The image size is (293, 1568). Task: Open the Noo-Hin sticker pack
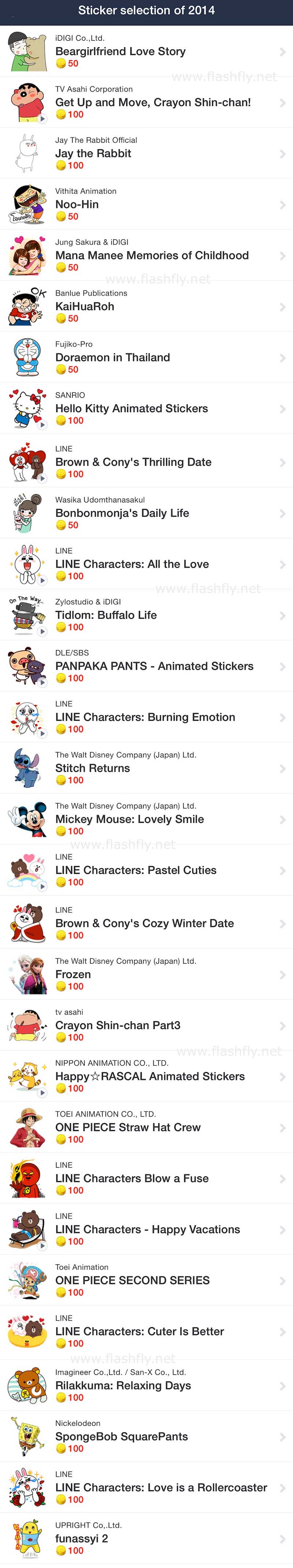click(x=77, y=205)
